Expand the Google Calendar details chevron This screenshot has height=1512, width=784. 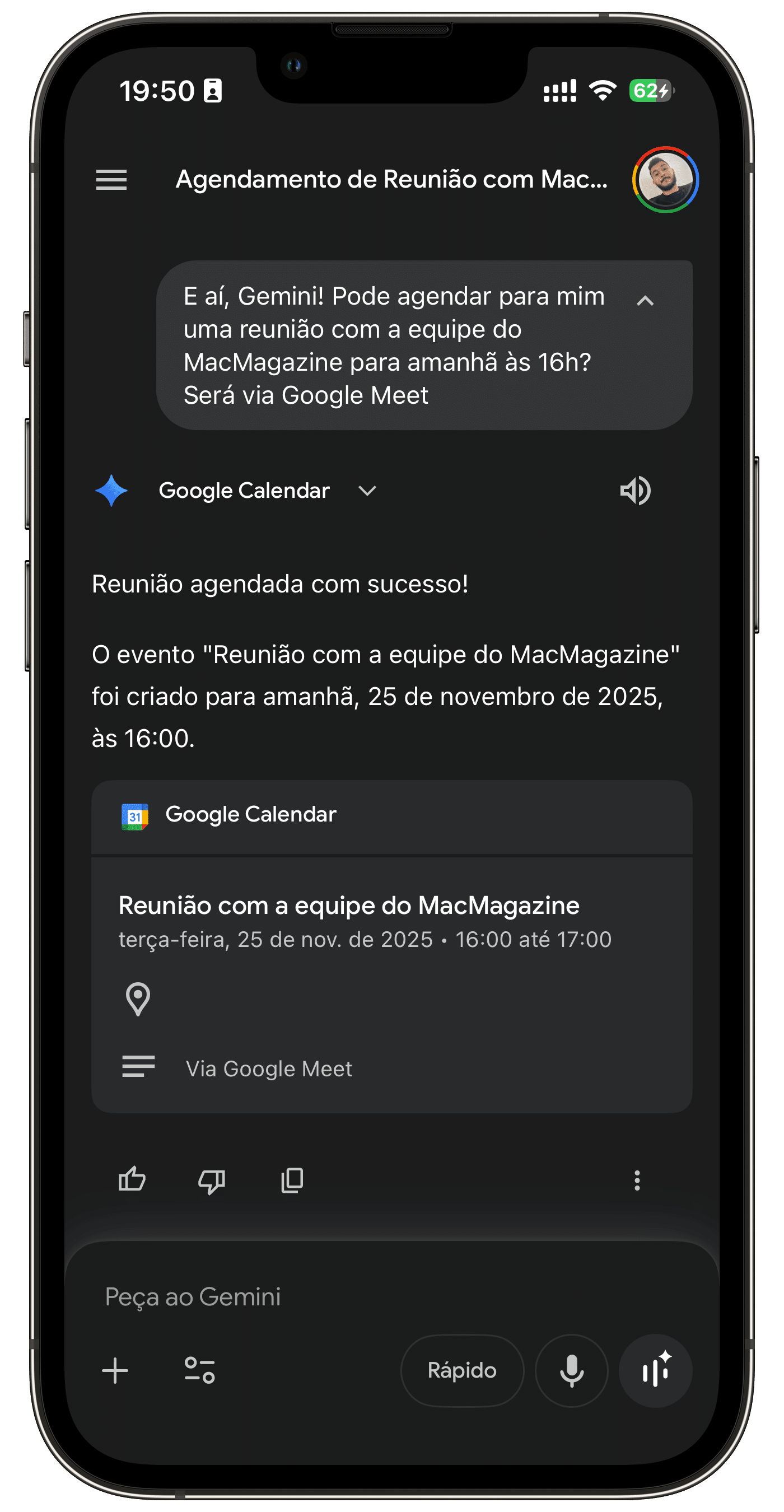(x=367, y=491)
